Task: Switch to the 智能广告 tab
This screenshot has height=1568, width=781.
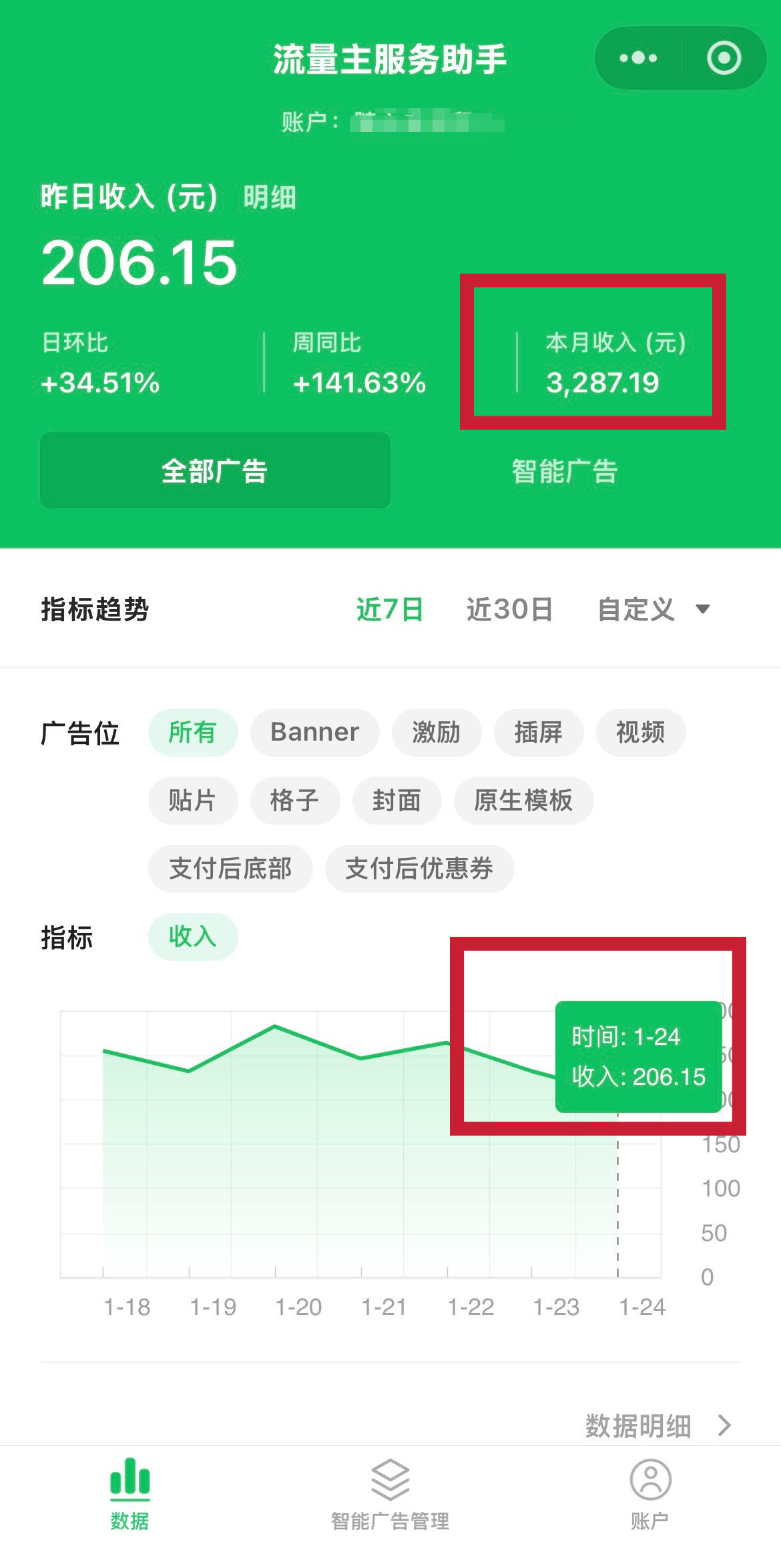Action: click(x=565, y=471)
